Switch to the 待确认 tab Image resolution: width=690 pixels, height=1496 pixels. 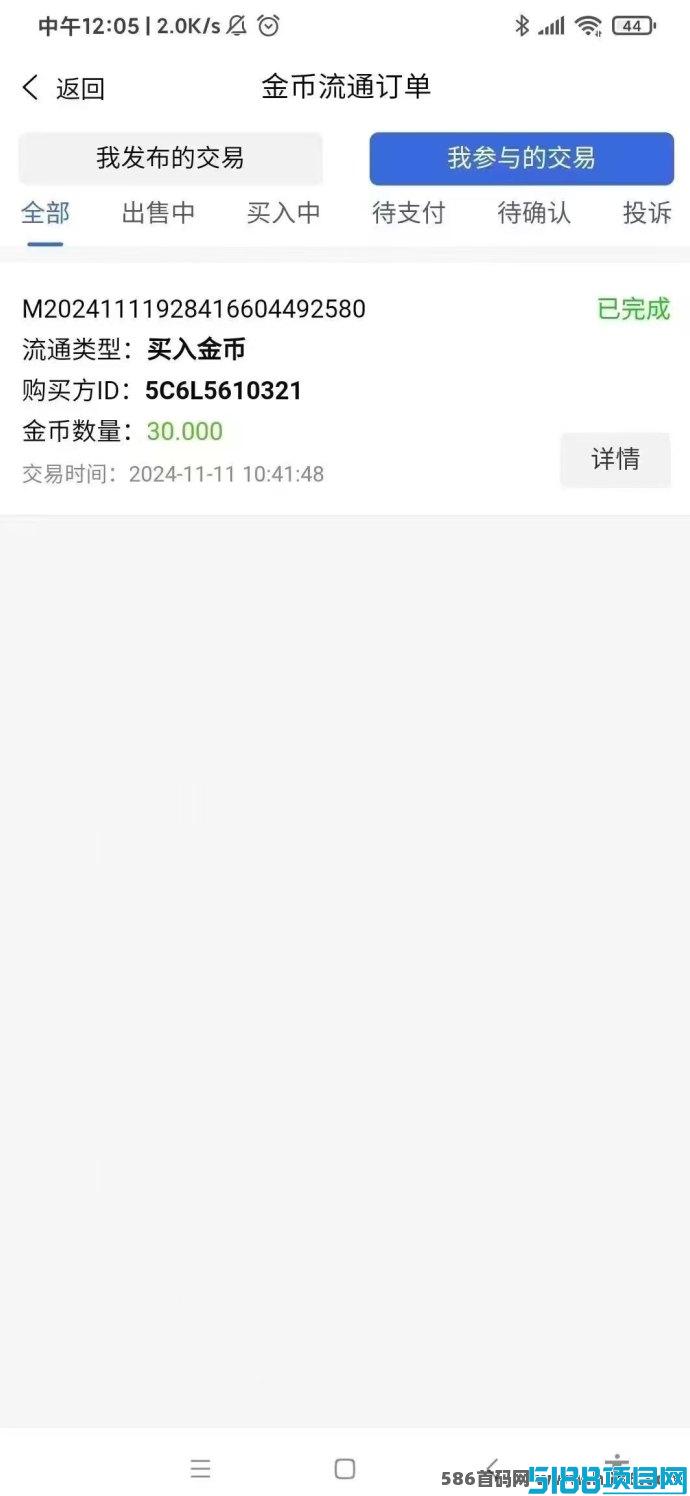coord(534,213)
